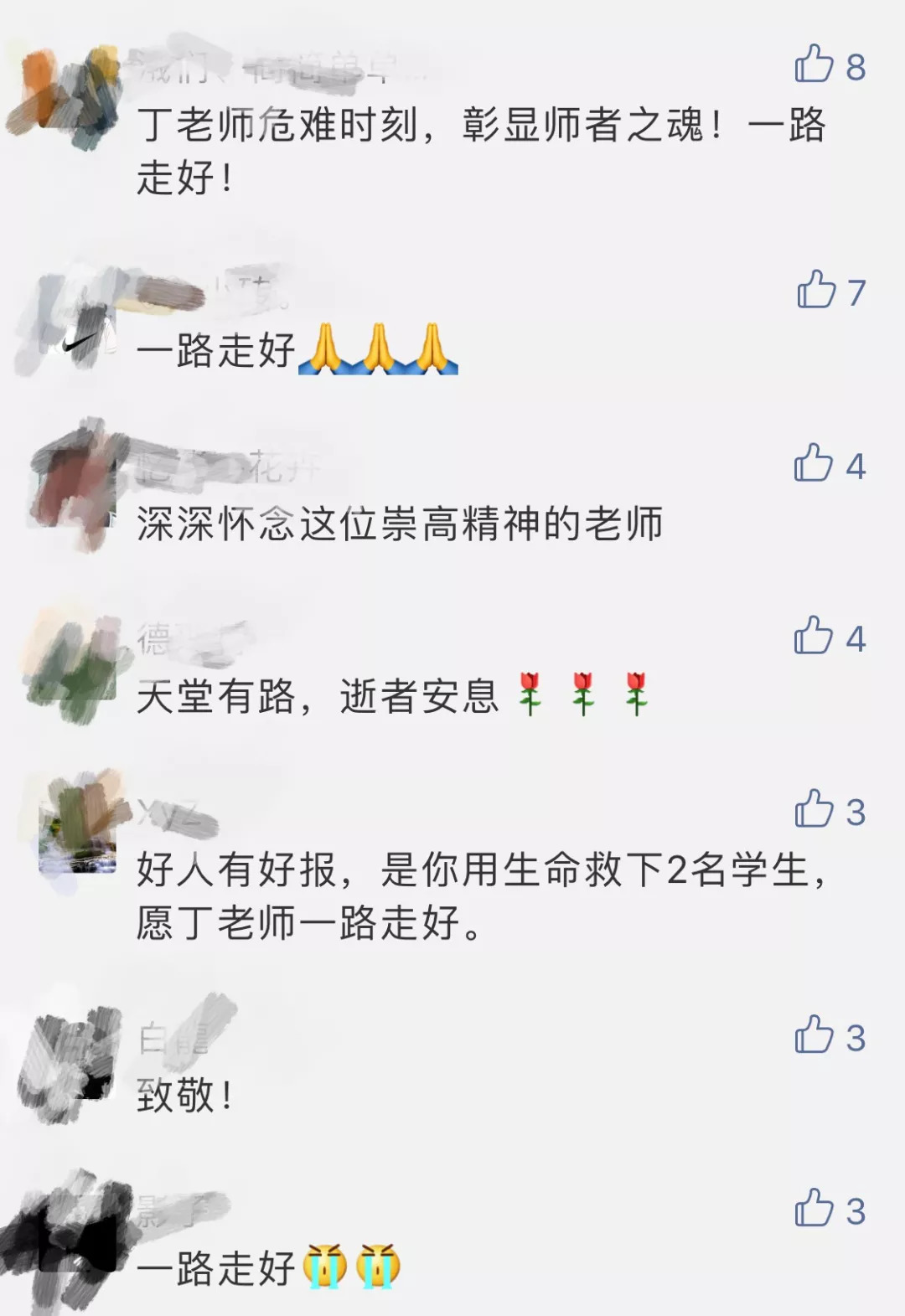Like the comment 深深怀念这位崇高精神的老师
The height and width of the screenshot is (1316, 905).
[x=814, y=463]
